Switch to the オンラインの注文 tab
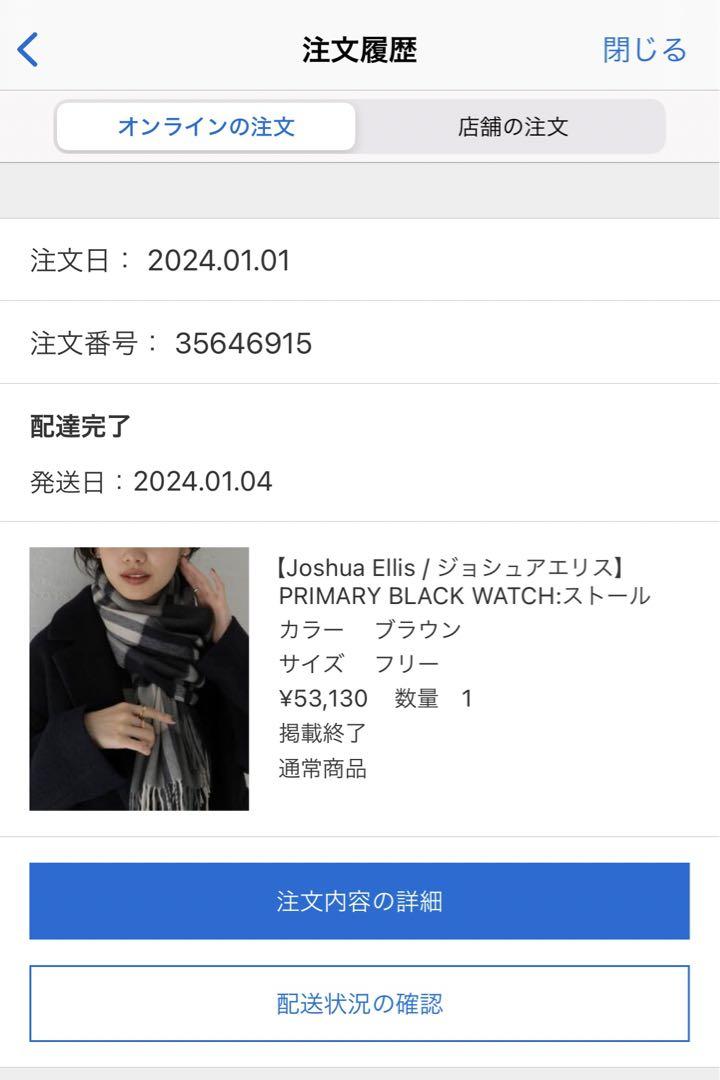This screenshot has width=720, height=1080. click(x=206, y=127)
